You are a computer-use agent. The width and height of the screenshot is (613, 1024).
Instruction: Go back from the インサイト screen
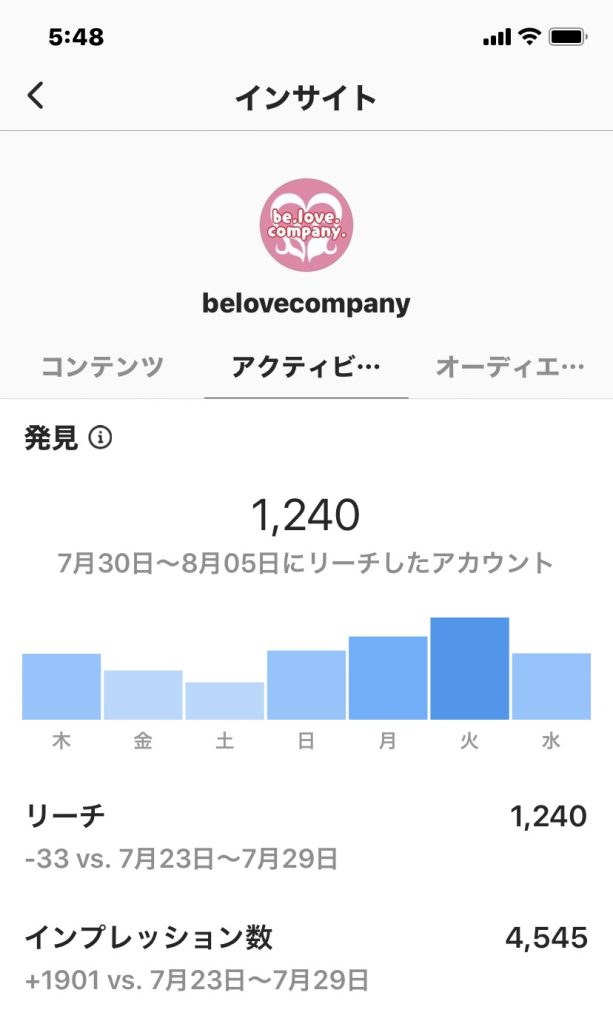coord(36,95)
